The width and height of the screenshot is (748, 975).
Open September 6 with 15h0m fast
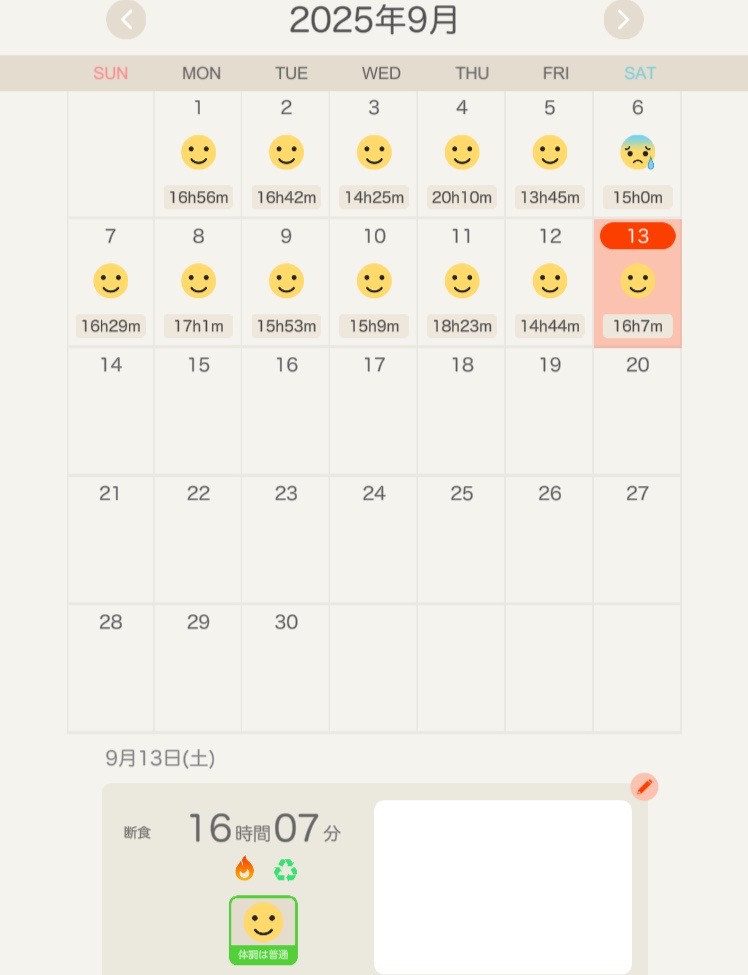click(x=637, y=154)
